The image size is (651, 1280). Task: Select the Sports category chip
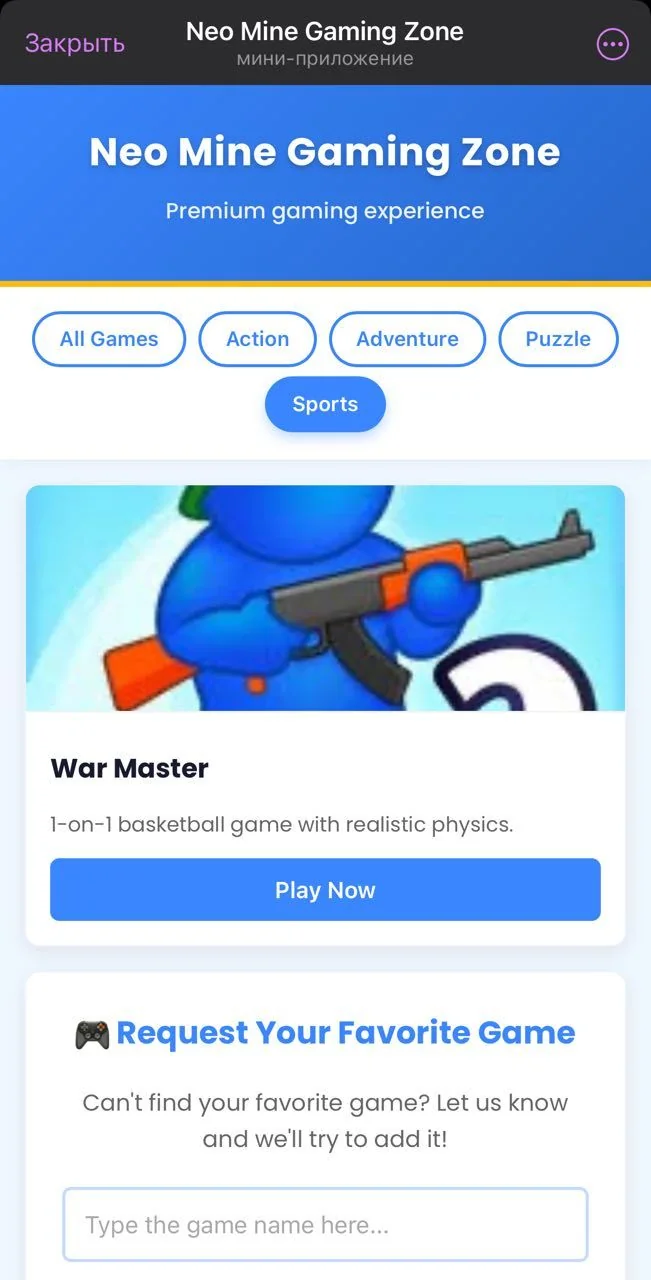(x=325, y=404)
